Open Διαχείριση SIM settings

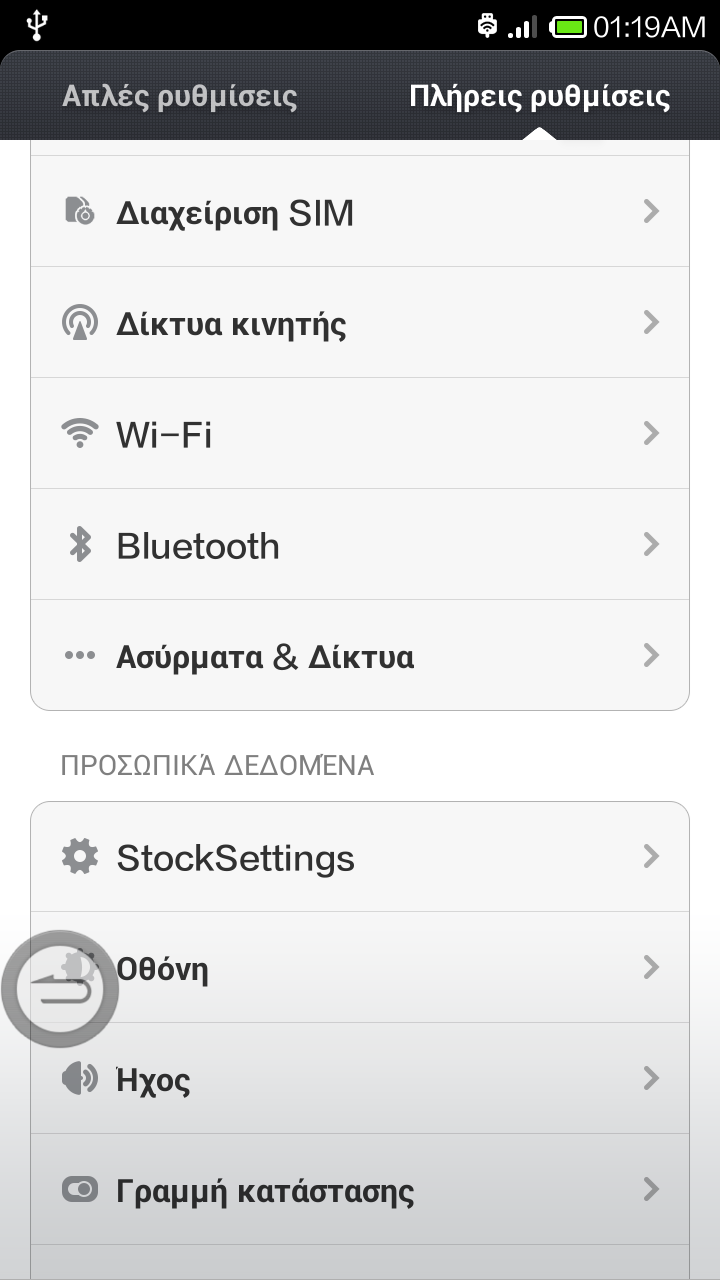point(360,212)
